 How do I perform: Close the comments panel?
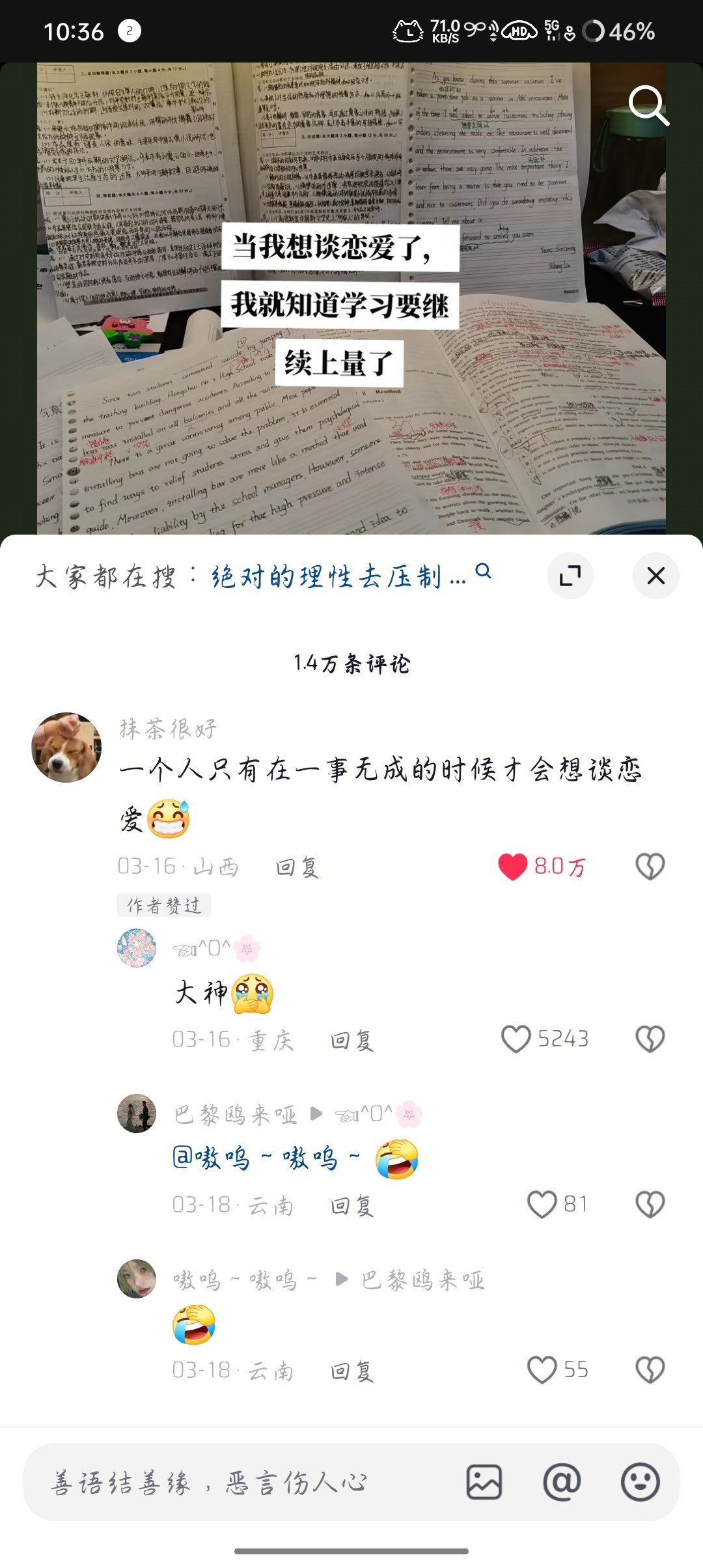pyautogui.click(x=655, y=576)
